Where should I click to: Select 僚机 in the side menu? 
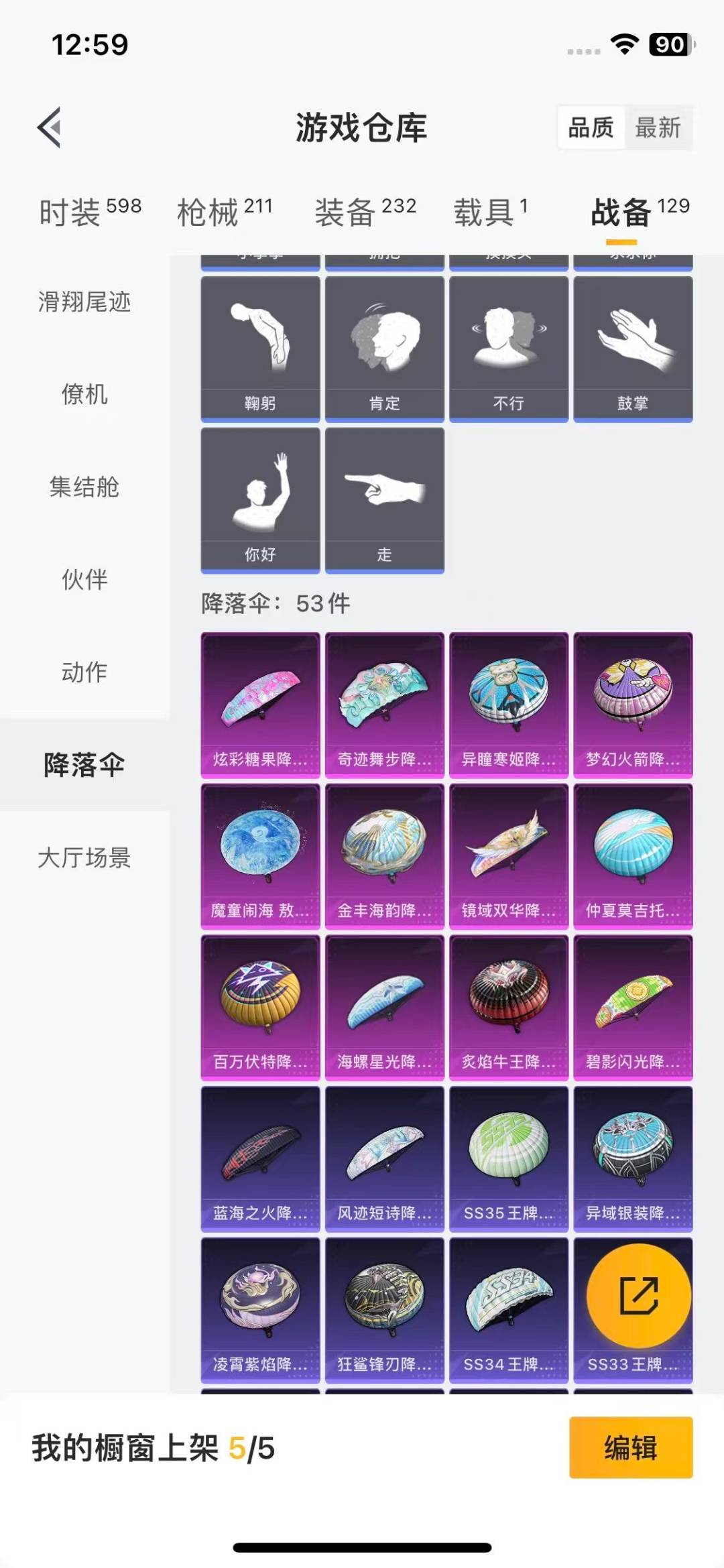[84, 394]
